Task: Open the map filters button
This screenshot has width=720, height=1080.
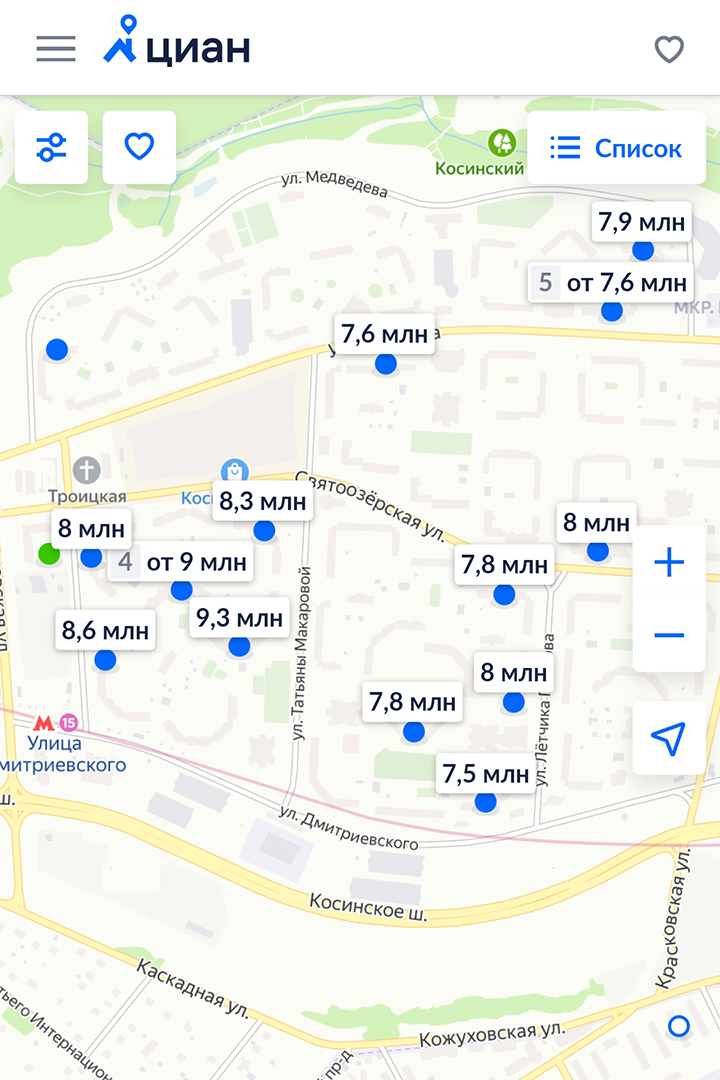Action: [x=51, y=147]
